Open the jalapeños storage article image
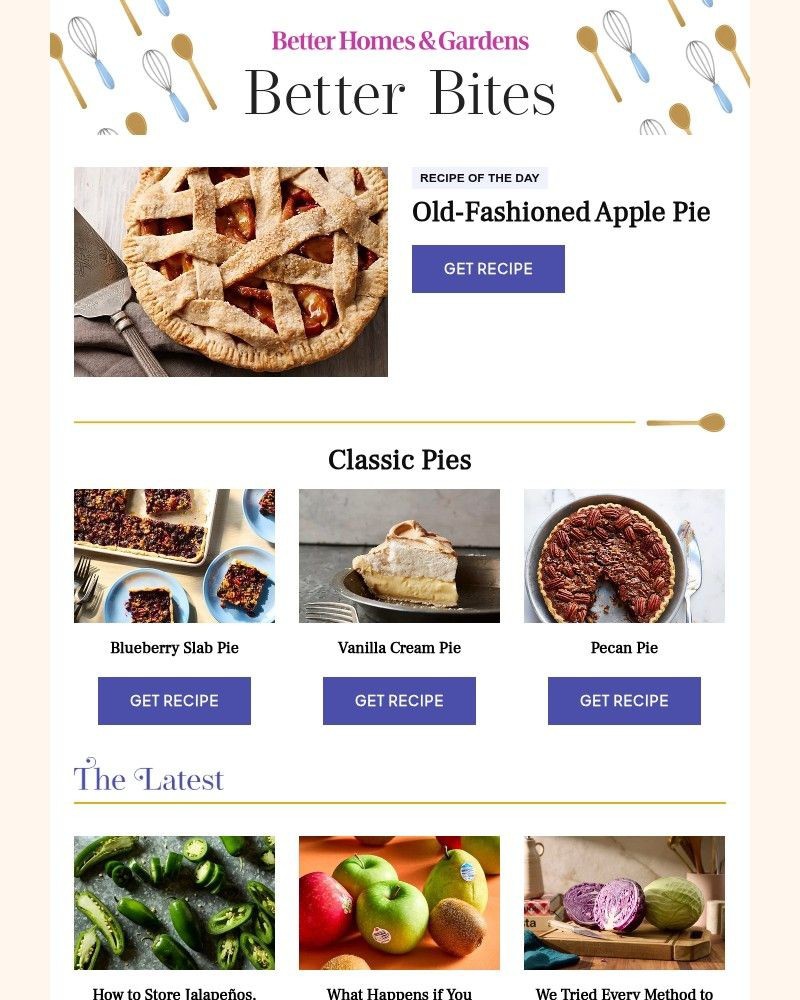 click(x=174, y=903)
